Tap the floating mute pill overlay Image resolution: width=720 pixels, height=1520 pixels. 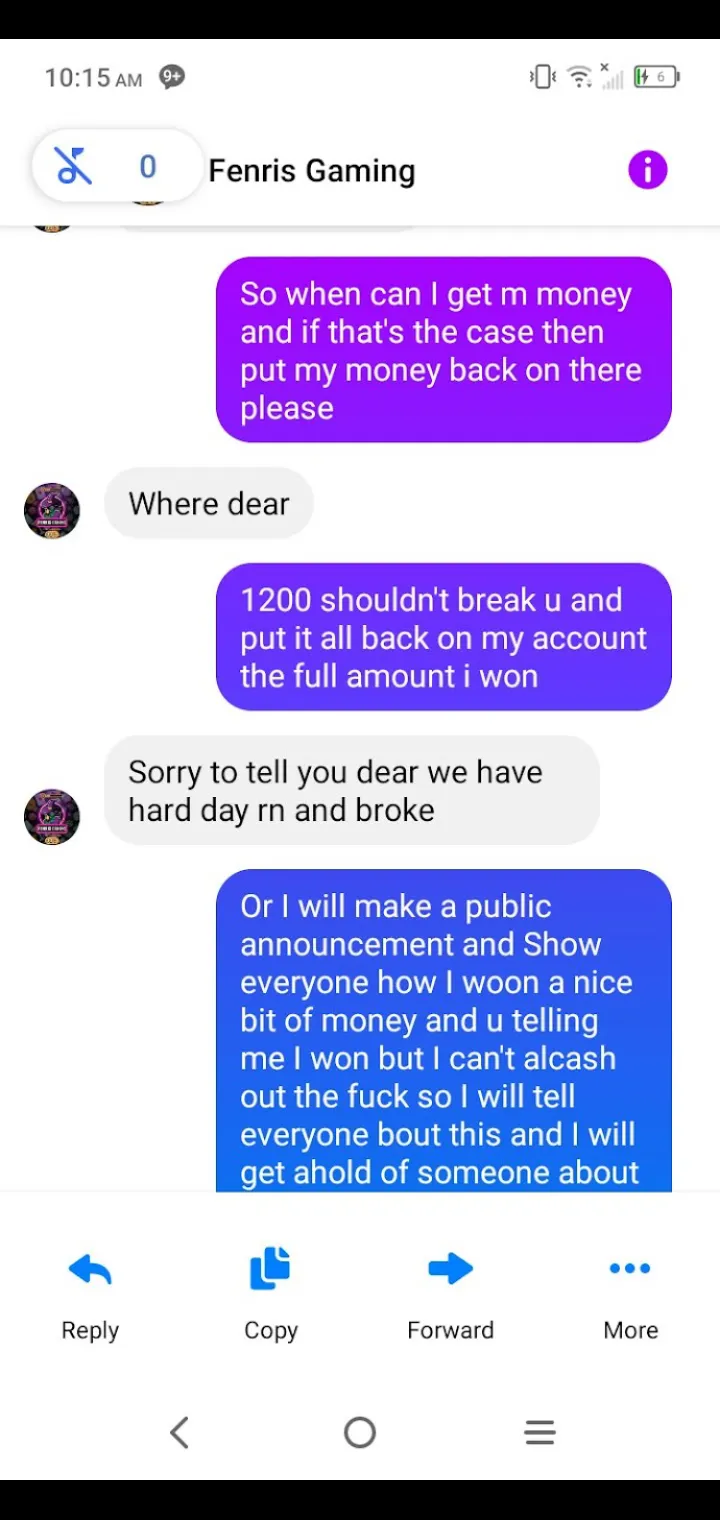pos(117,166)
